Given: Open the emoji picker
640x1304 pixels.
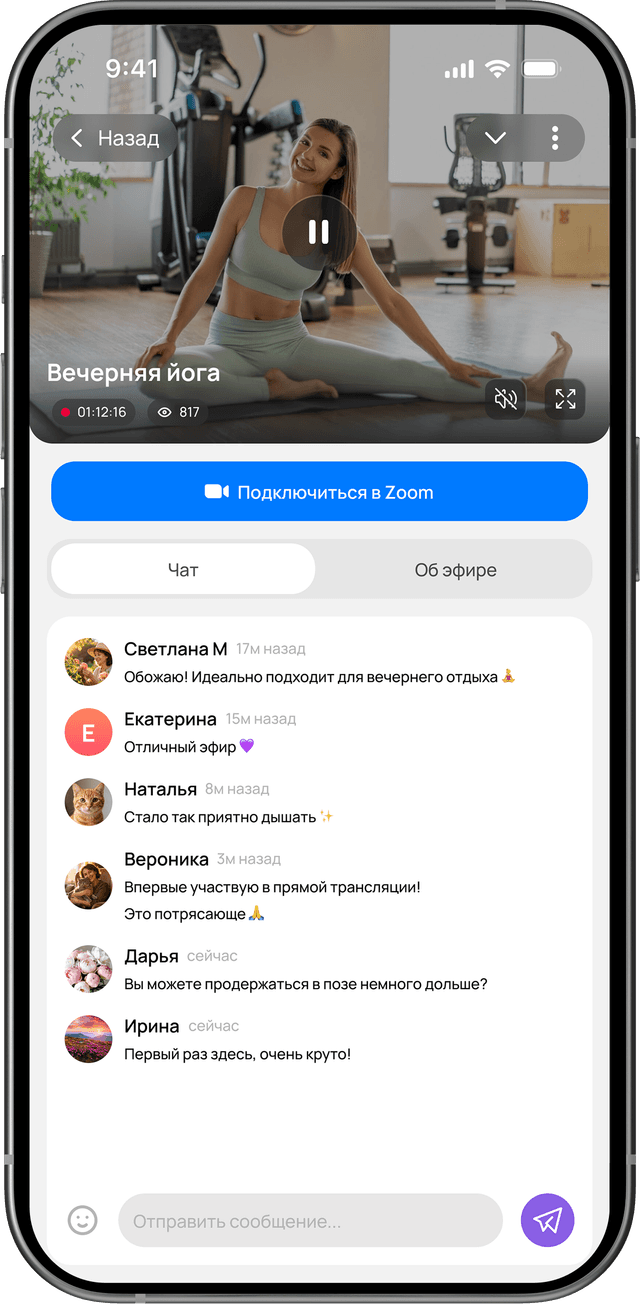Looking at the screenshot, I should coord(82,1220).
